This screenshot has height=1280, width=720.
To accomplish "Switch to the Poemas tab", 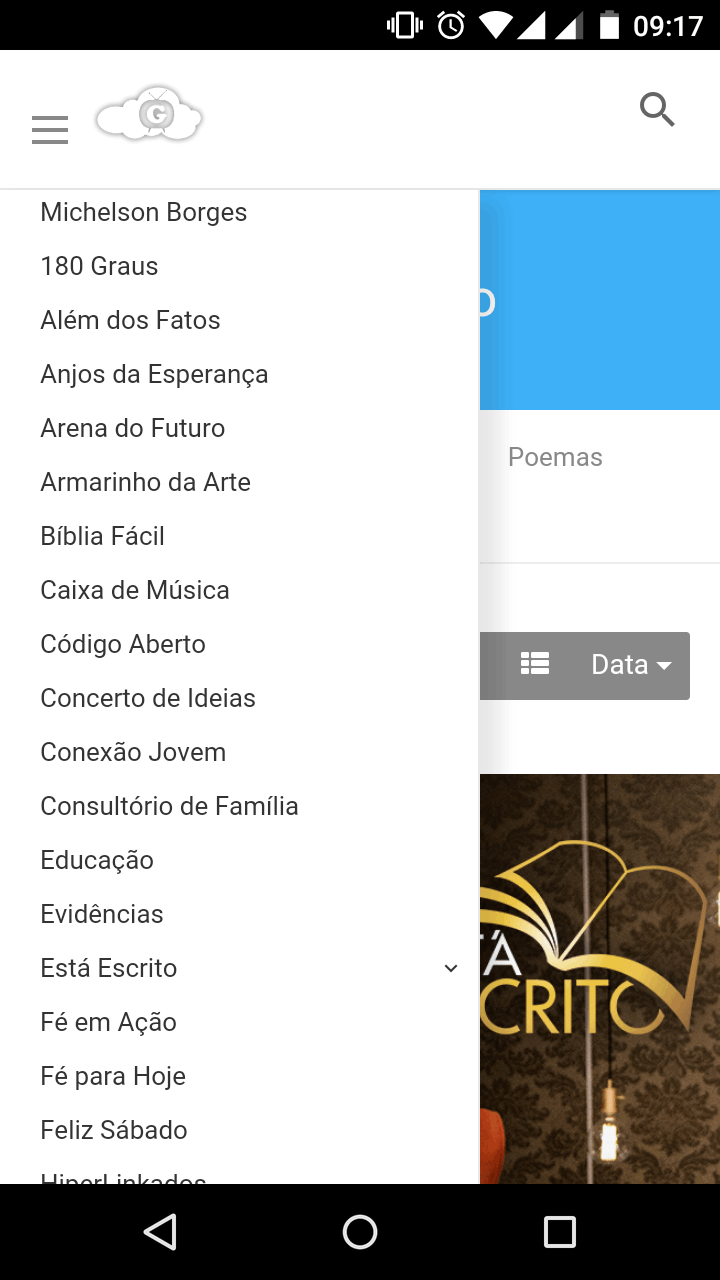I will tap(555, 457).
